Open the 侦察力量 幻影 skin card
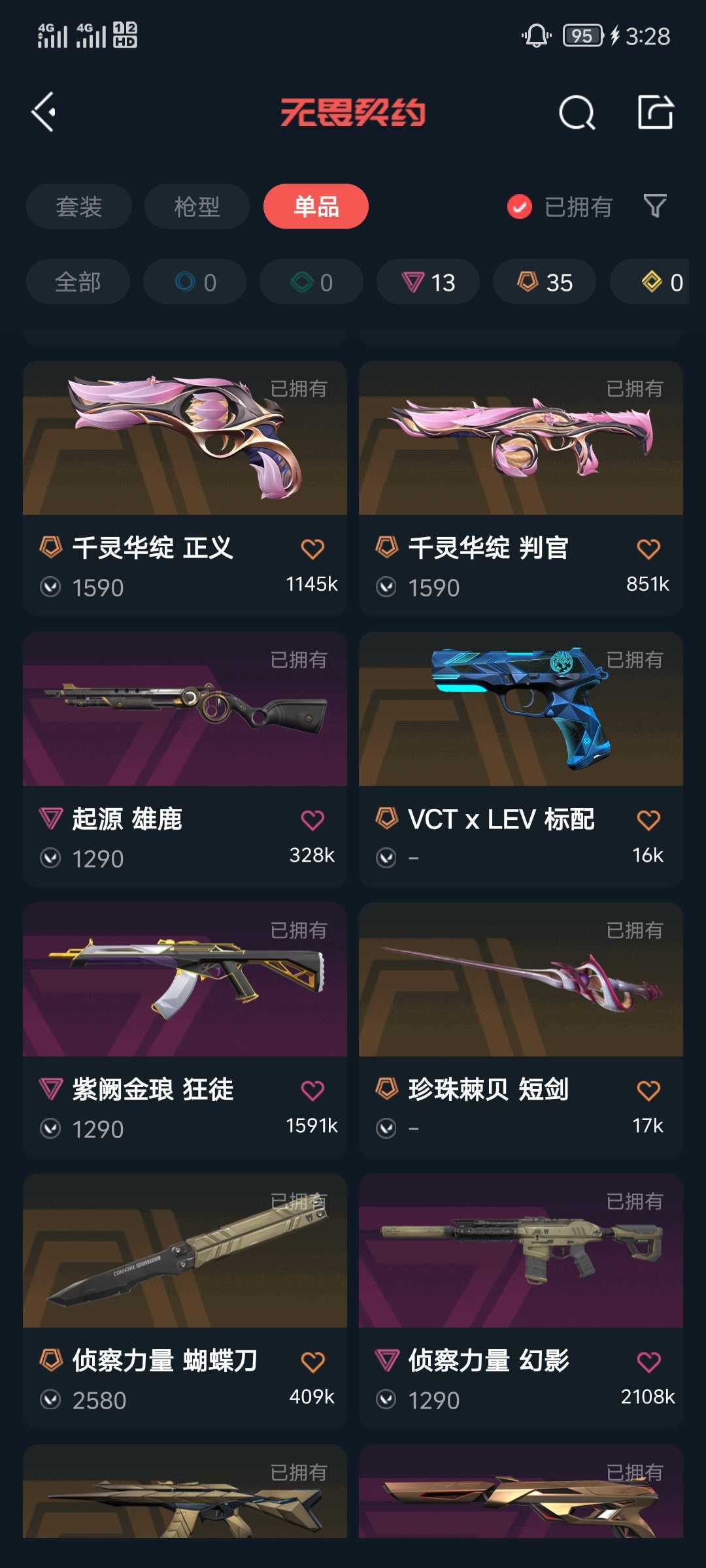706x1568 pixels. point(521,1267)
